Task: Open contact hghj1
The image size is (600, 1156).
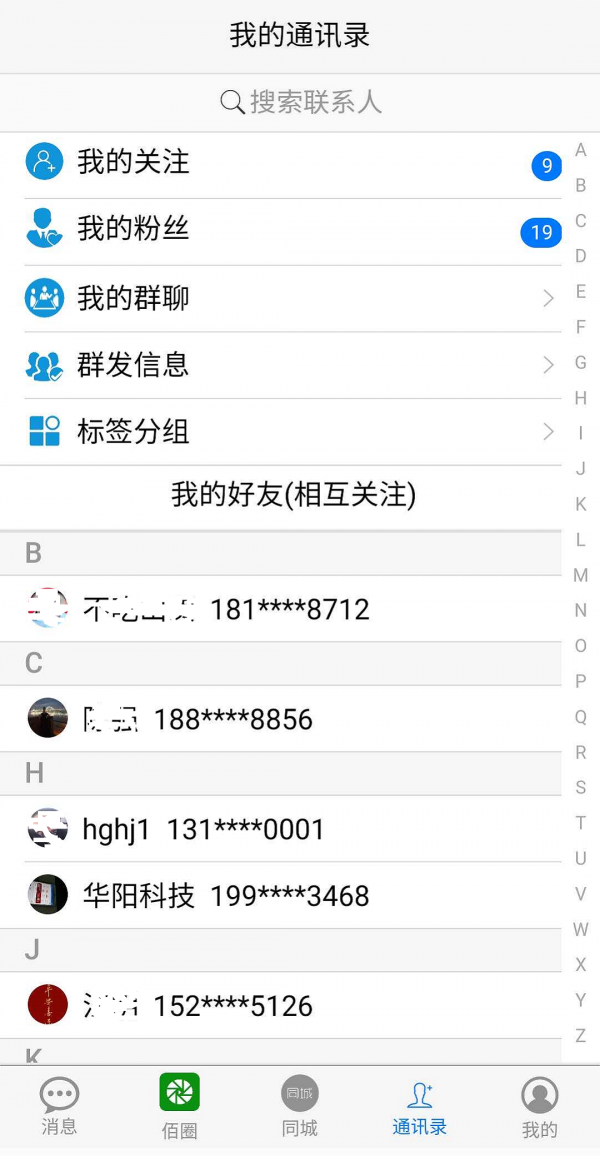Action: coord(281,829)
